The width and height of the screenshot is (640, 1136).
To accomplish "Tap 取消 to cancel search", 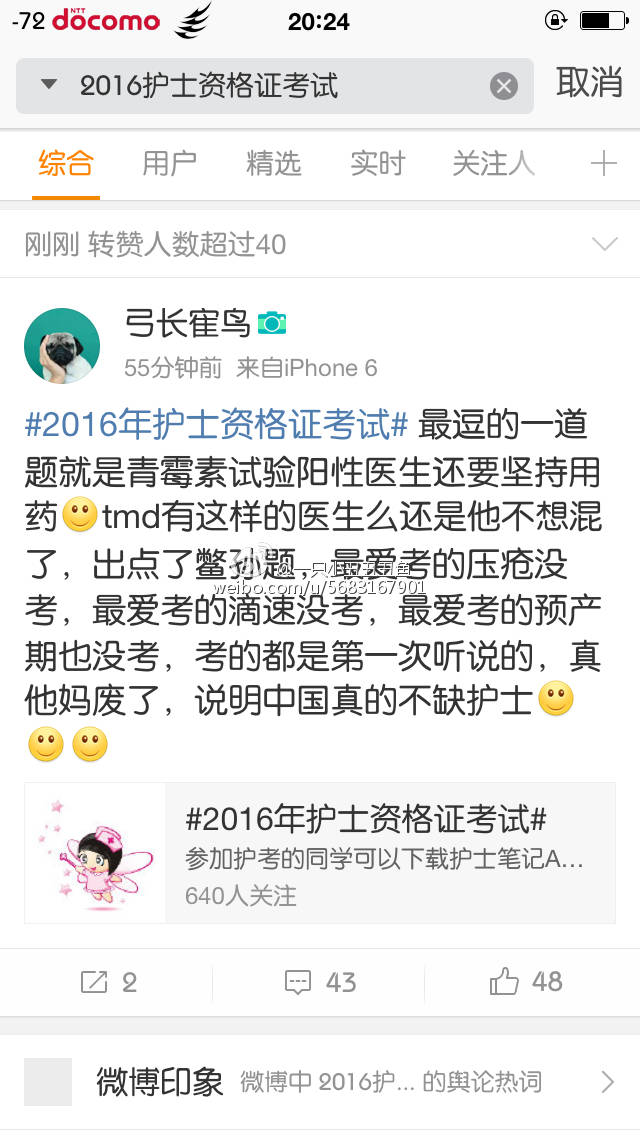I will pos(589,84).
